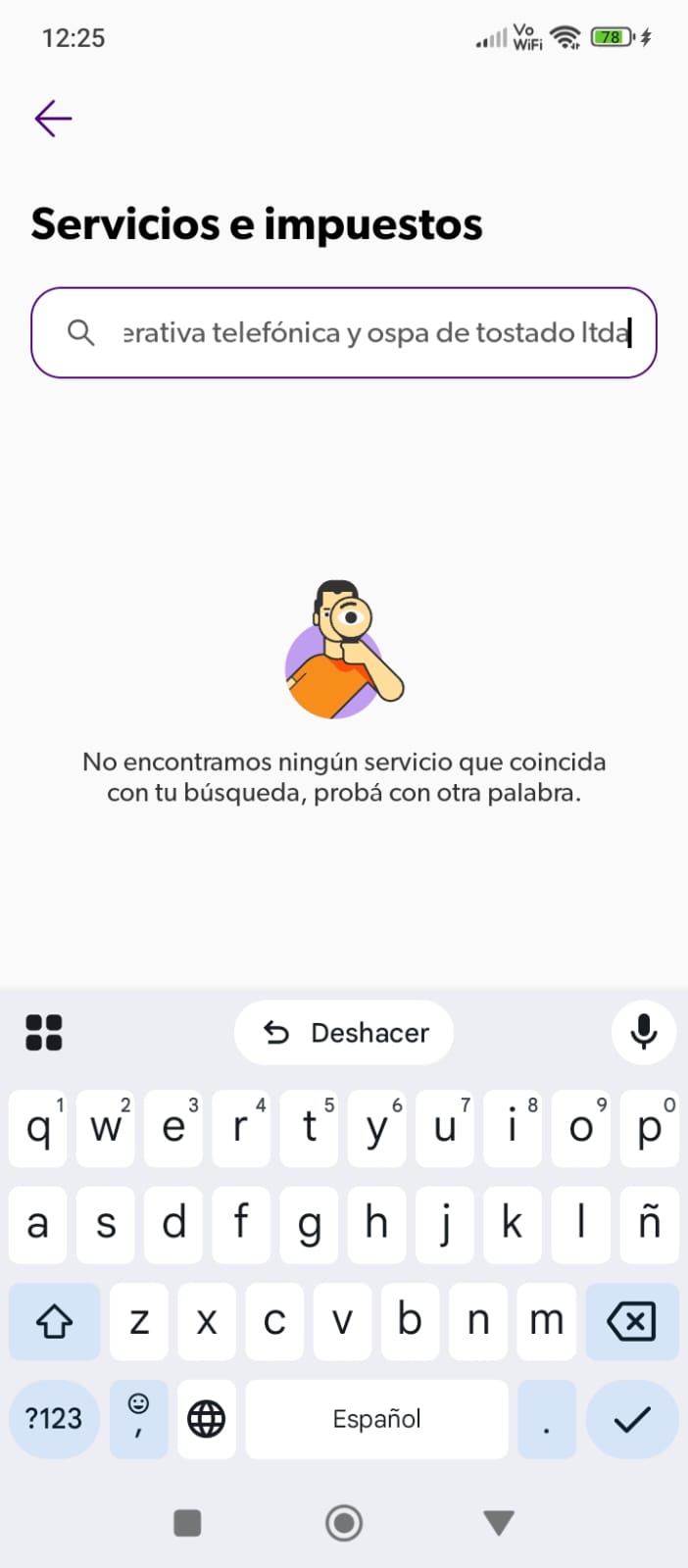This screenshot has width=688, height=1568.
Task: Open the emoji and comma key
Action: 139,1418
